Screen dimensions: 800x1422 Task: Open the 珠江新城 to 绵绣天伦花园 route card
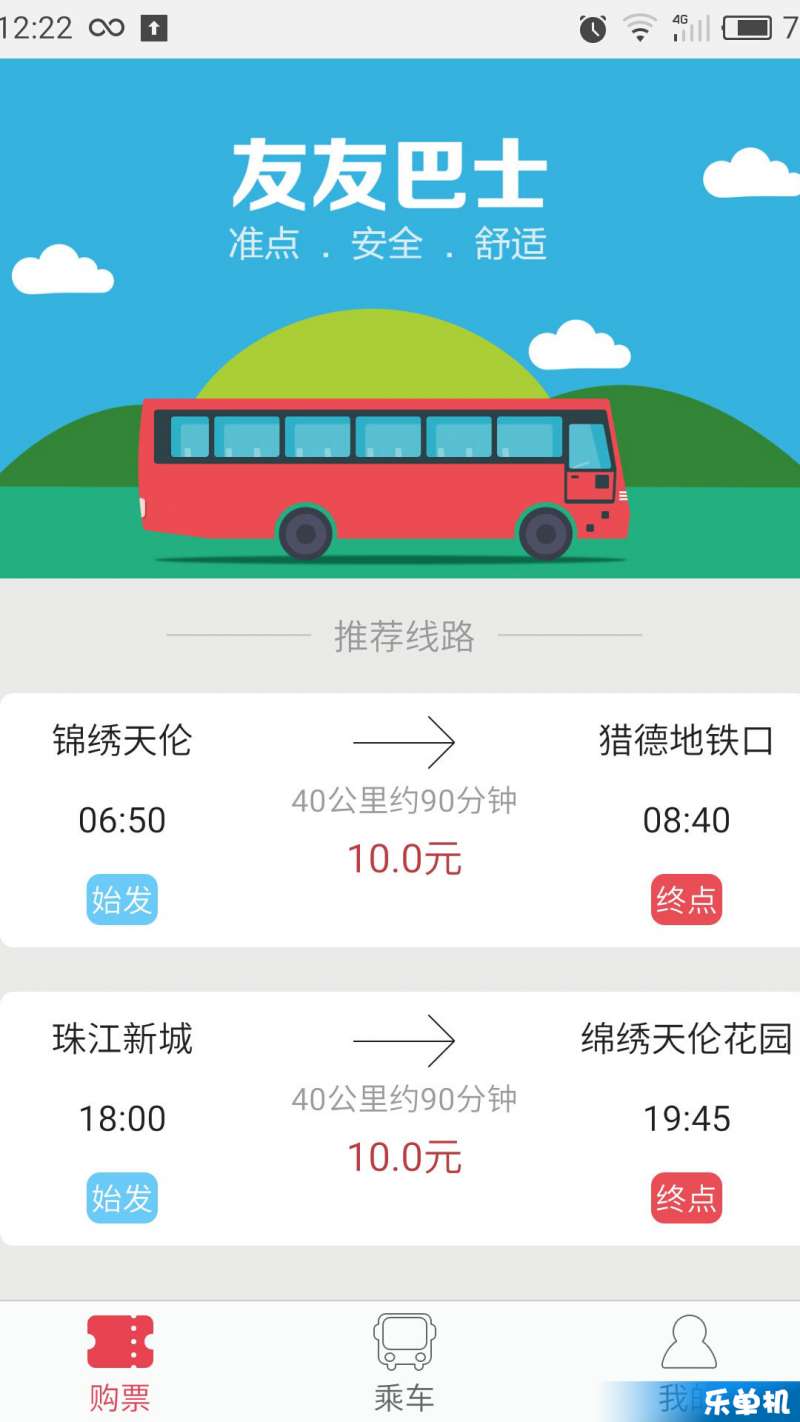[x=400, y=1118]
